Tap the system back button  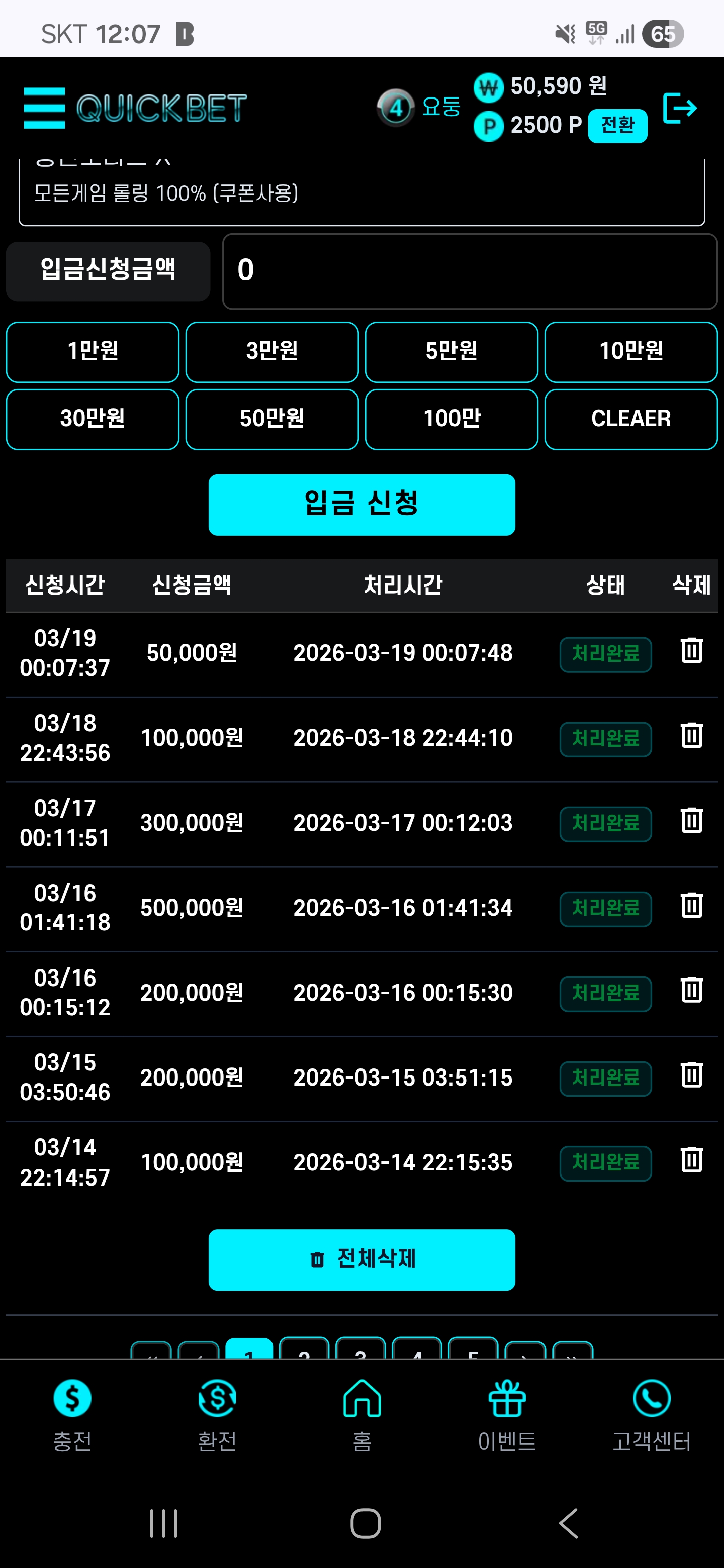[x=568, y=1523]
